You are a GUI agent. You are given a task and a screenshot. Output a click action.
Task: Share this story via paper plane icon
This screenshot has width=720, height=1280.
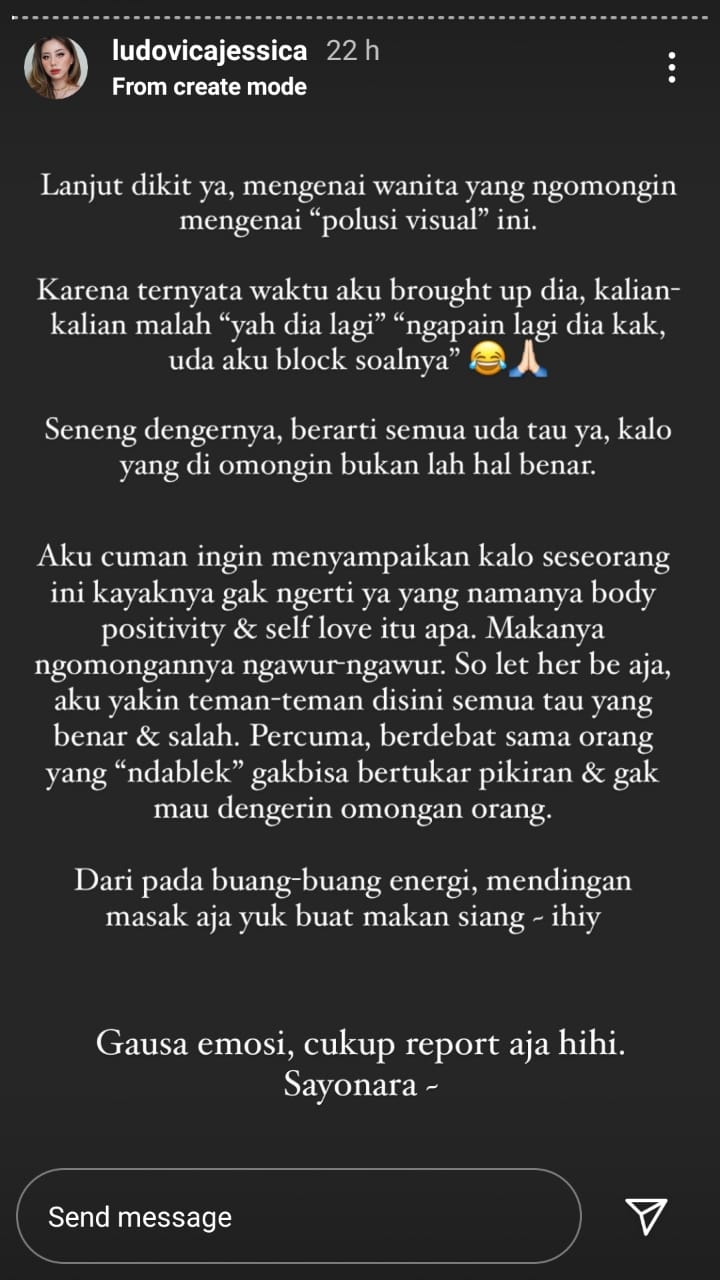tap(646, 1216)
